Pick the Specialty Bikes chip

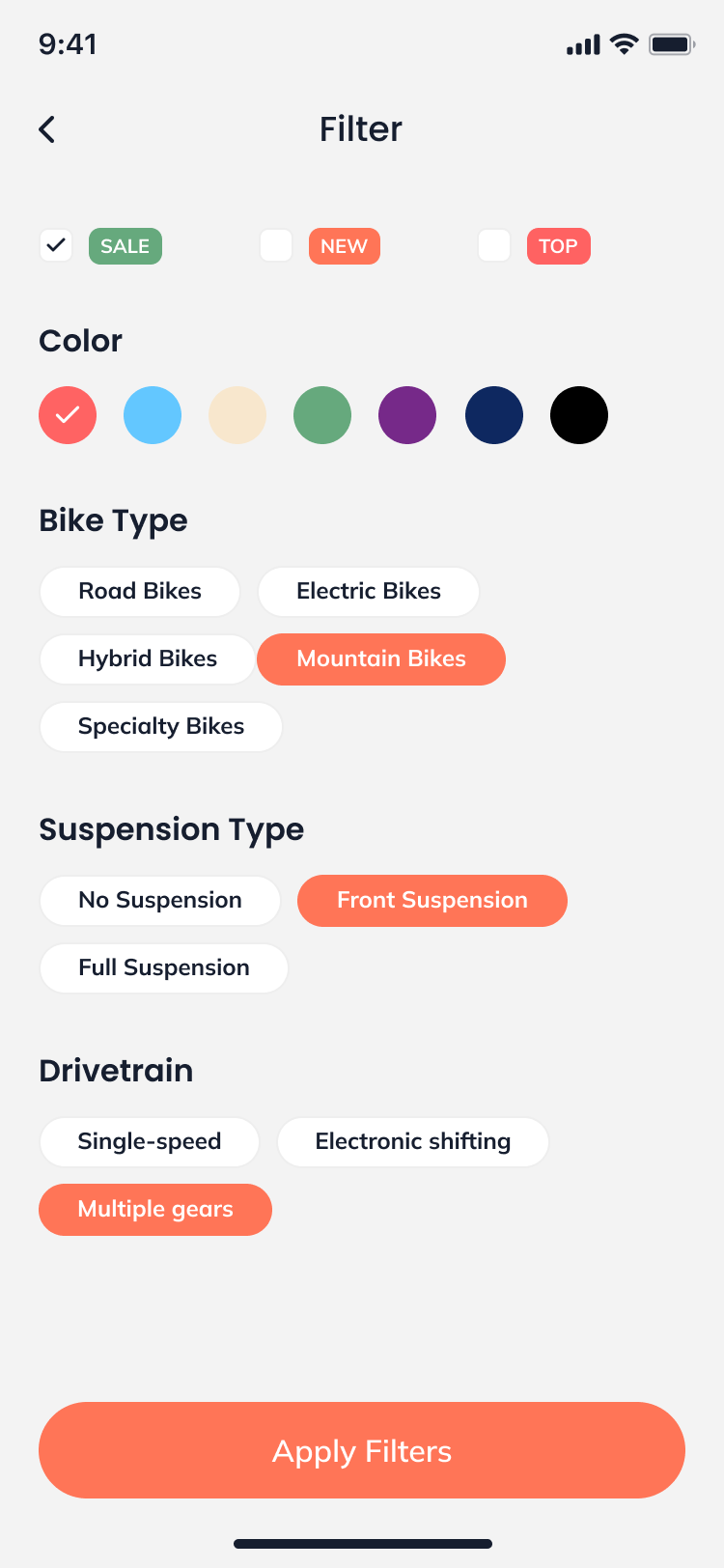click(x=161, y=726)
